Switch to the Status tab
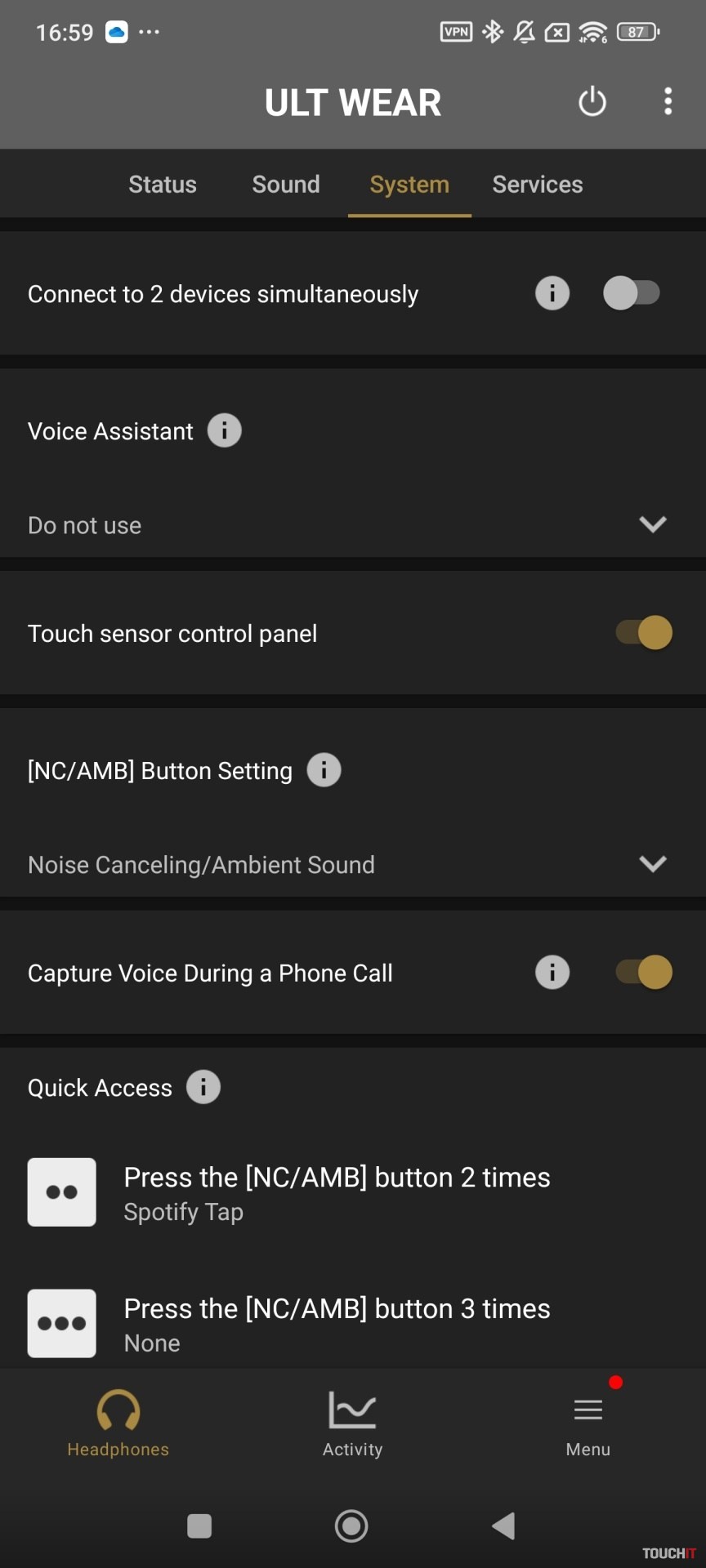 [x=163, y=185]
